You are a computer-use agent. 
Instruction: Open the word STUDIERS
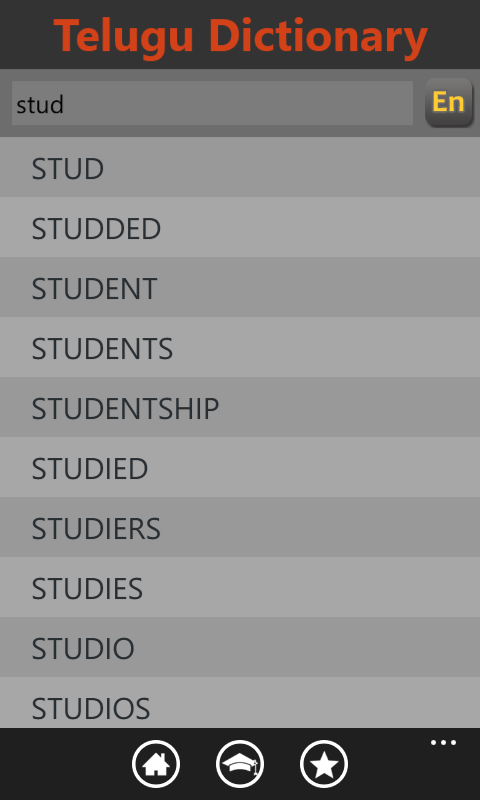(x=240, y=527)
